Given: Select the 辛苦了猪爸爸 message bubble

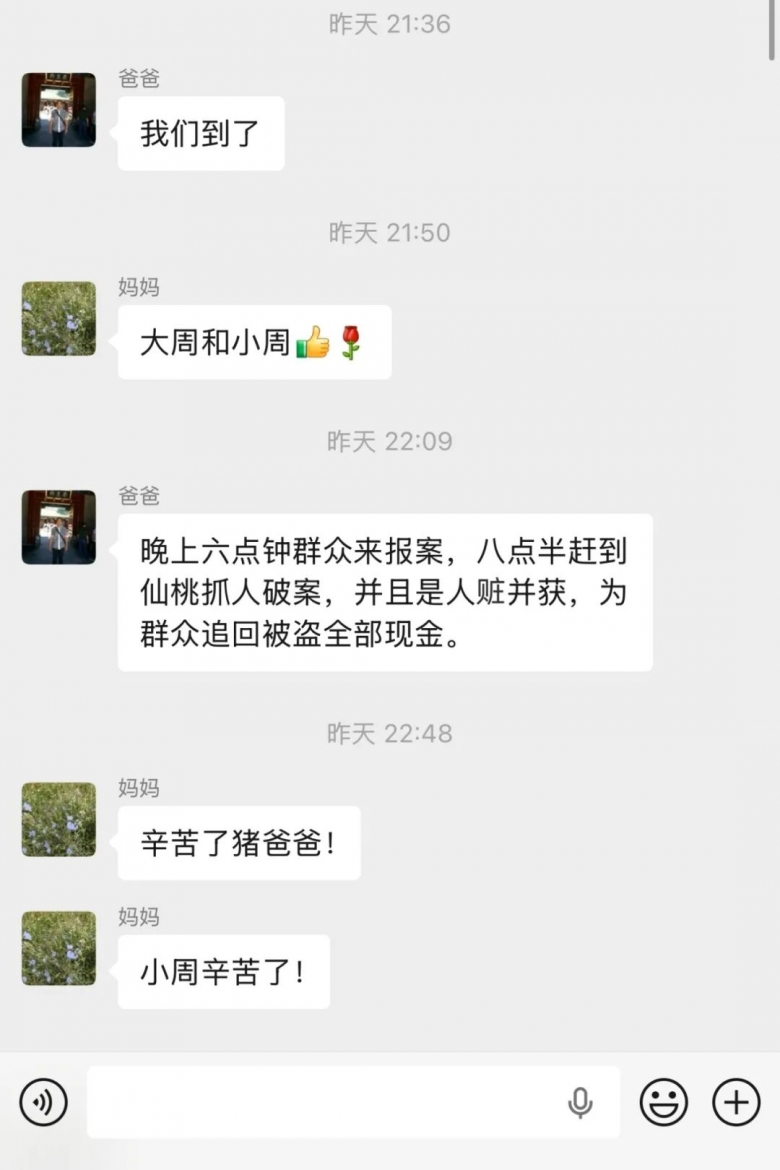Looking at the screenshot, I should pos(238,842).
